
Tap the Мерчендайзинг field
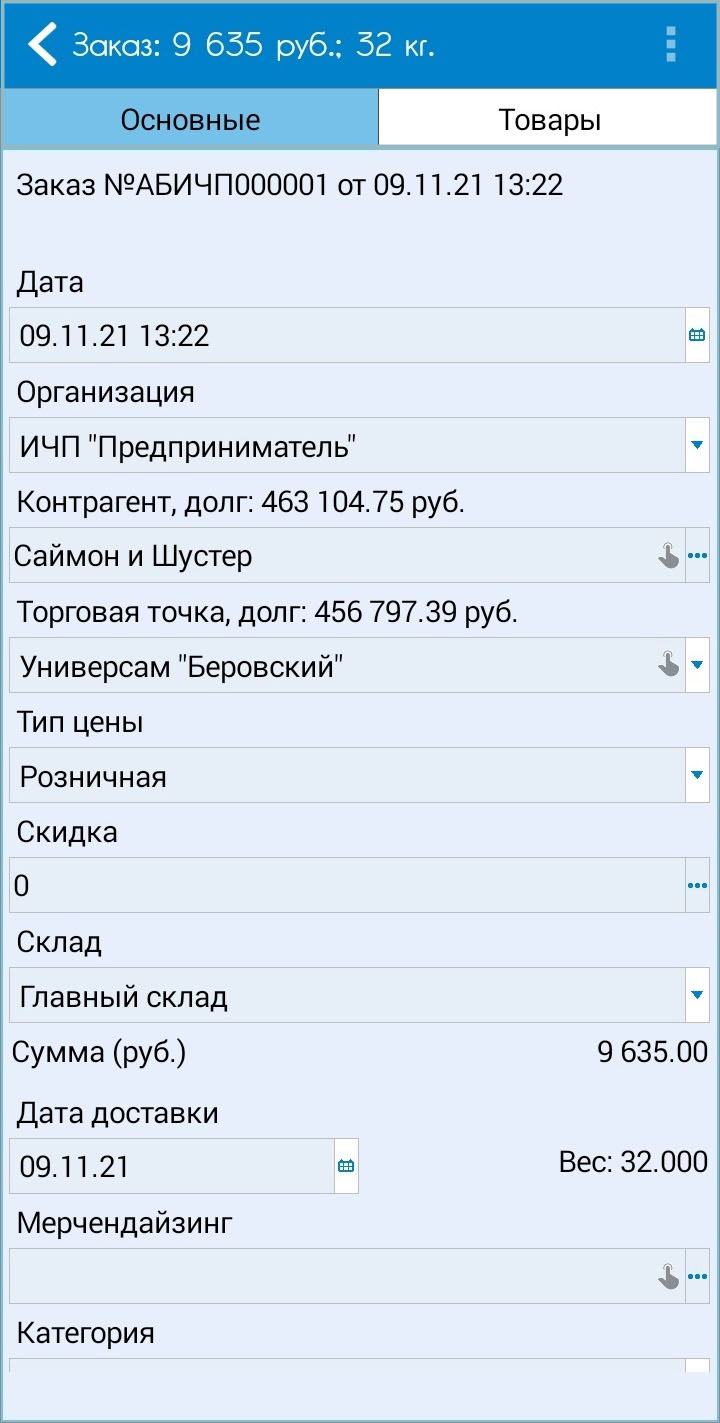click(347, 1276)
